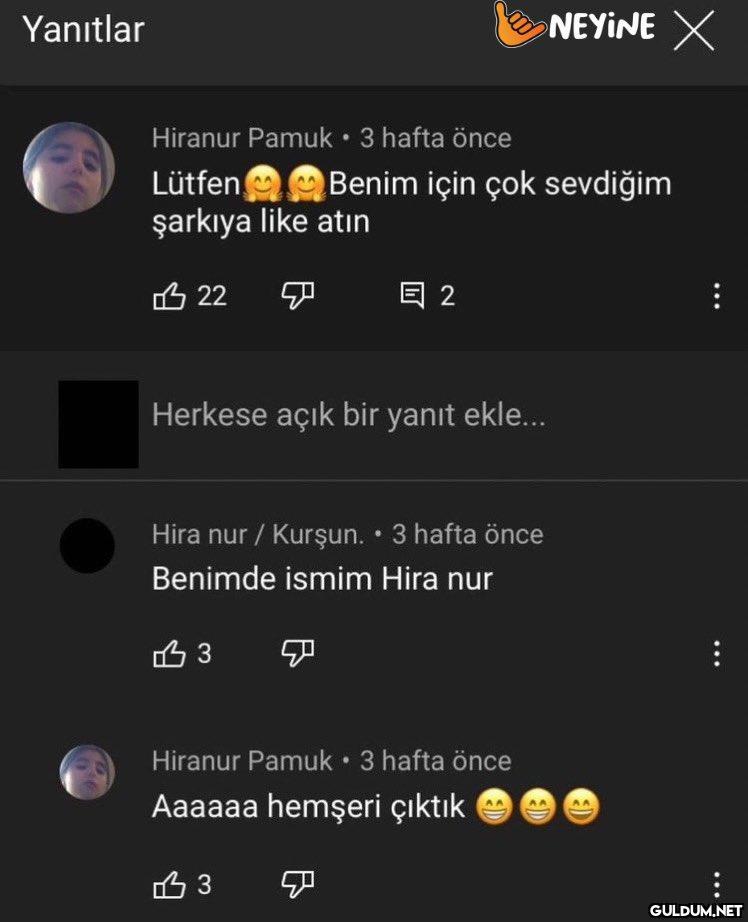Viewport: 748px width, 922px height.
Task: Open options for the 'Benimde ismim Hira nur' reply
Action: tap(716, 654)
